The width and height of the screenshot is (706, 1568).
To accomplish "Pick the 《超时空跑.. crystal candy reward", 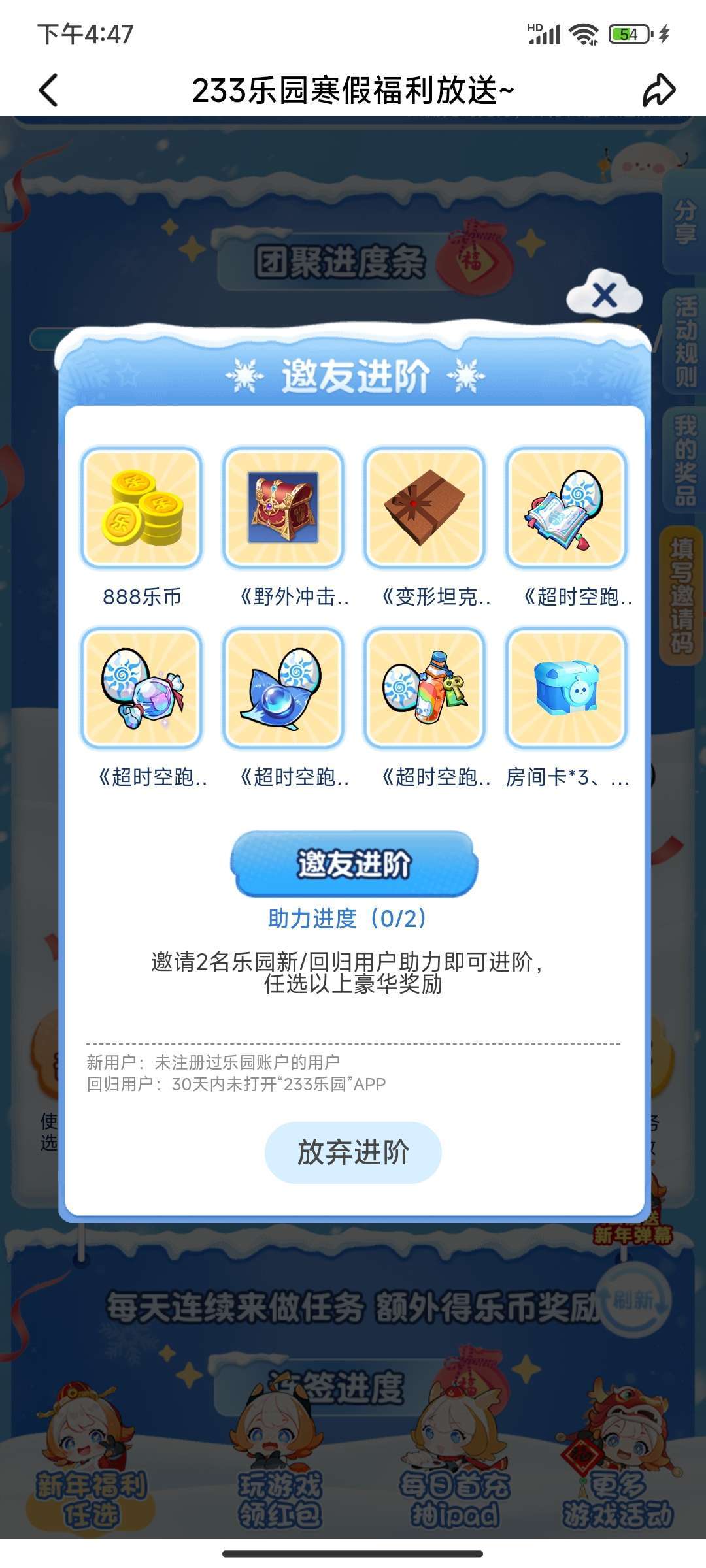I will pyautogui.click(x=141, y=688).
